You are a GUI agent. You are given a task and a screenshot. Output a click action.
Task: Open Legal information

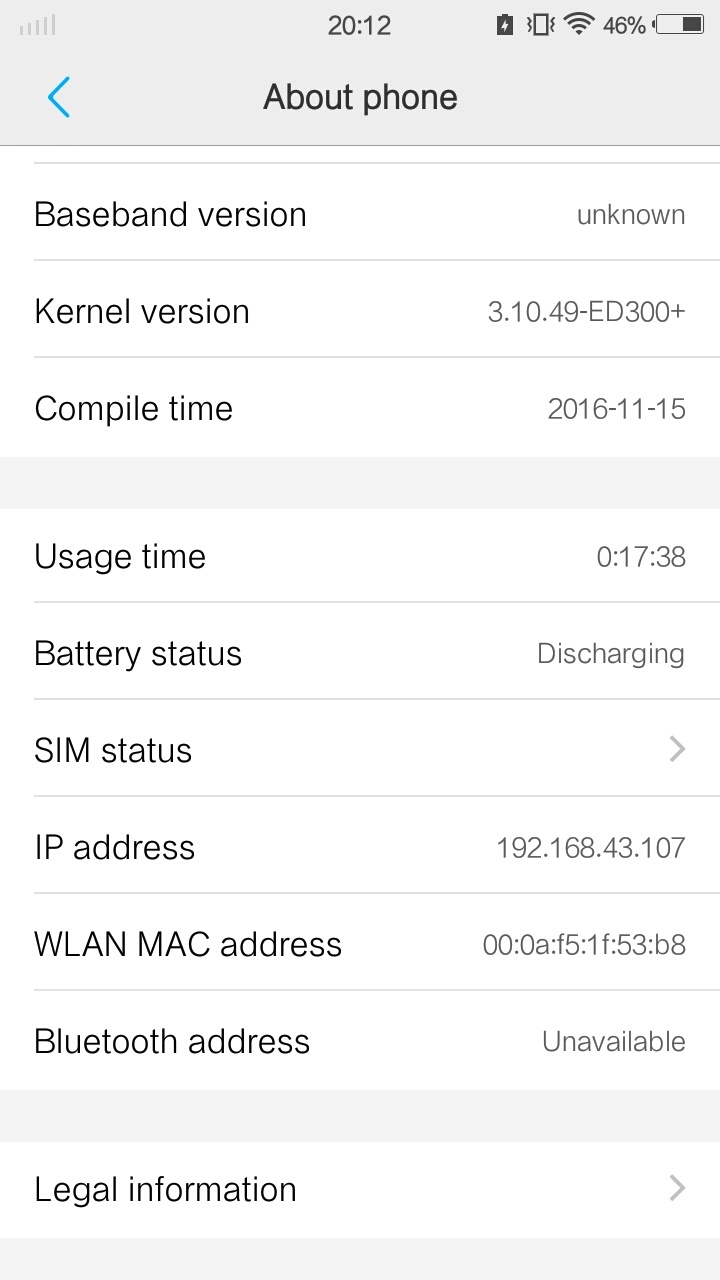360,1189
